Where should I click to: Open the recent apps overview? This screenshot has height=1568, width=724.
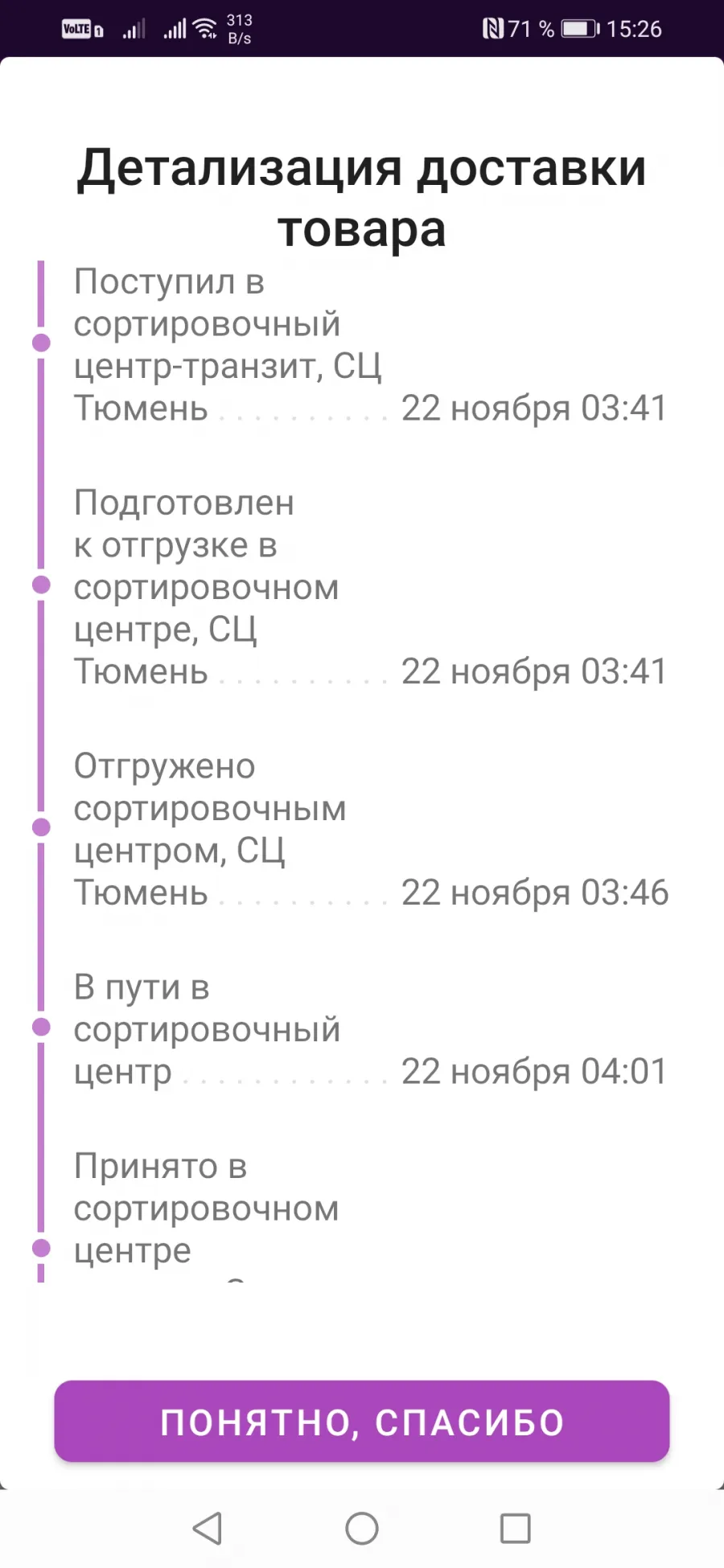tap(515, 1528)
